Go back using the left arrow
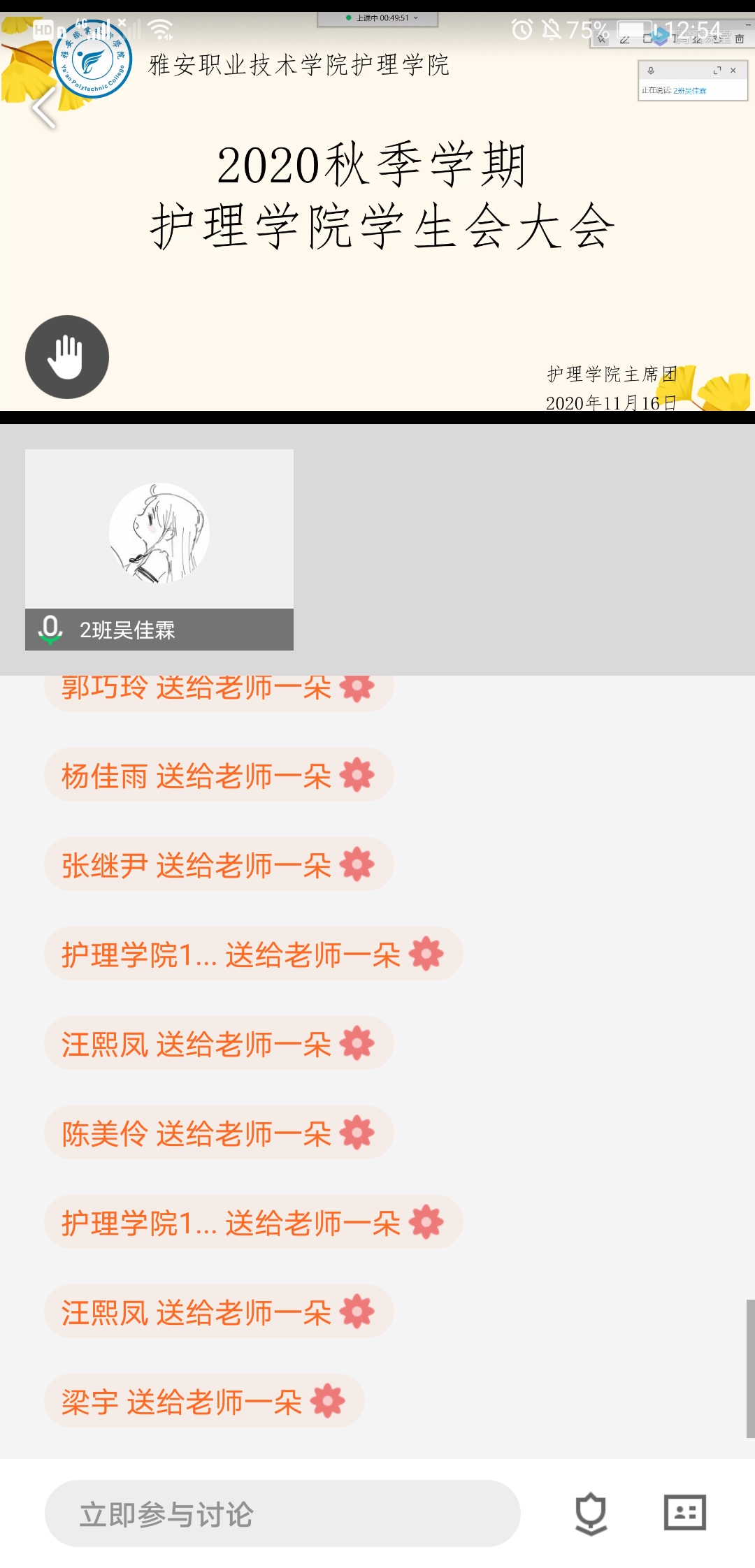This screenshot has height=1568, width=755. 44,108
